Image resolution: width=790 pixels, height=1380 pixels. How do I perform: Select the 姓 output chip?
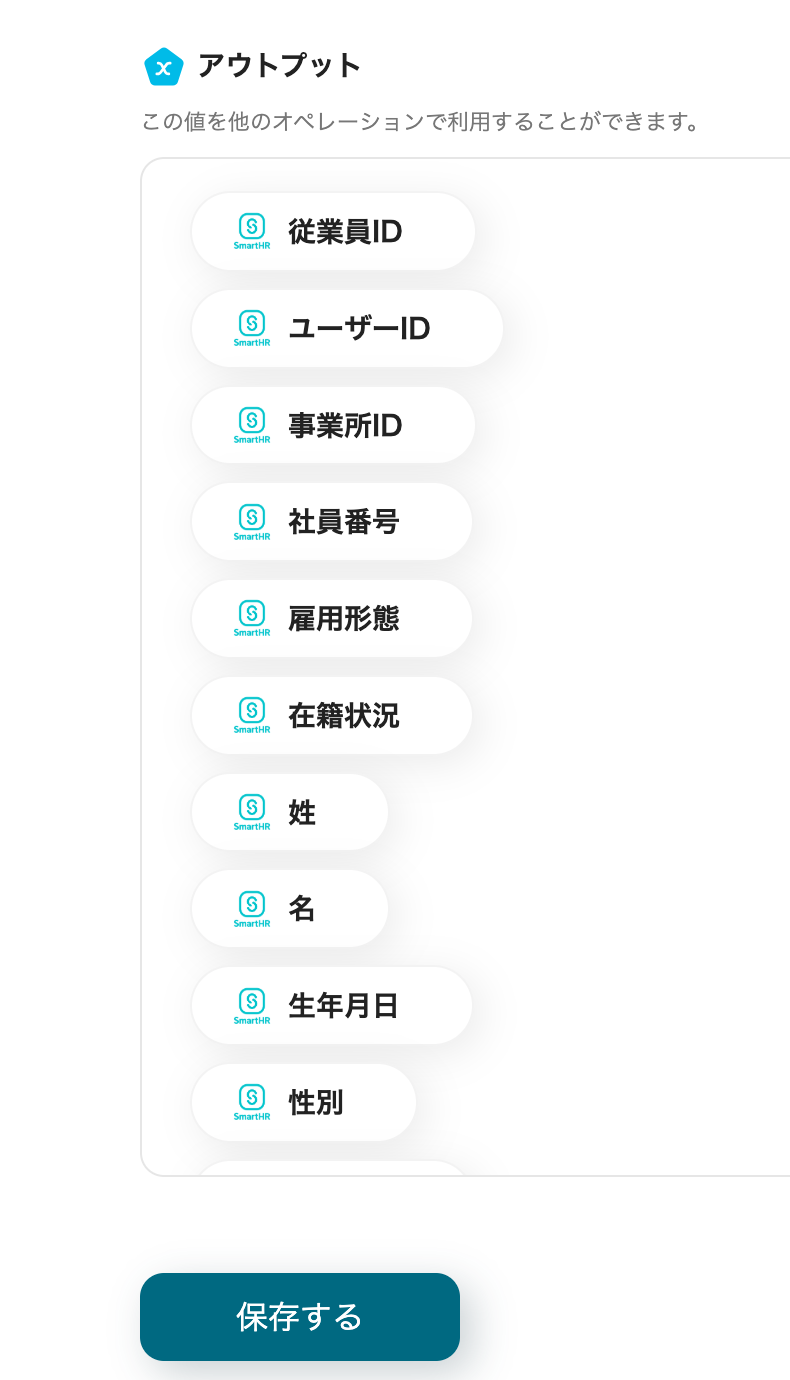(289, 812)
